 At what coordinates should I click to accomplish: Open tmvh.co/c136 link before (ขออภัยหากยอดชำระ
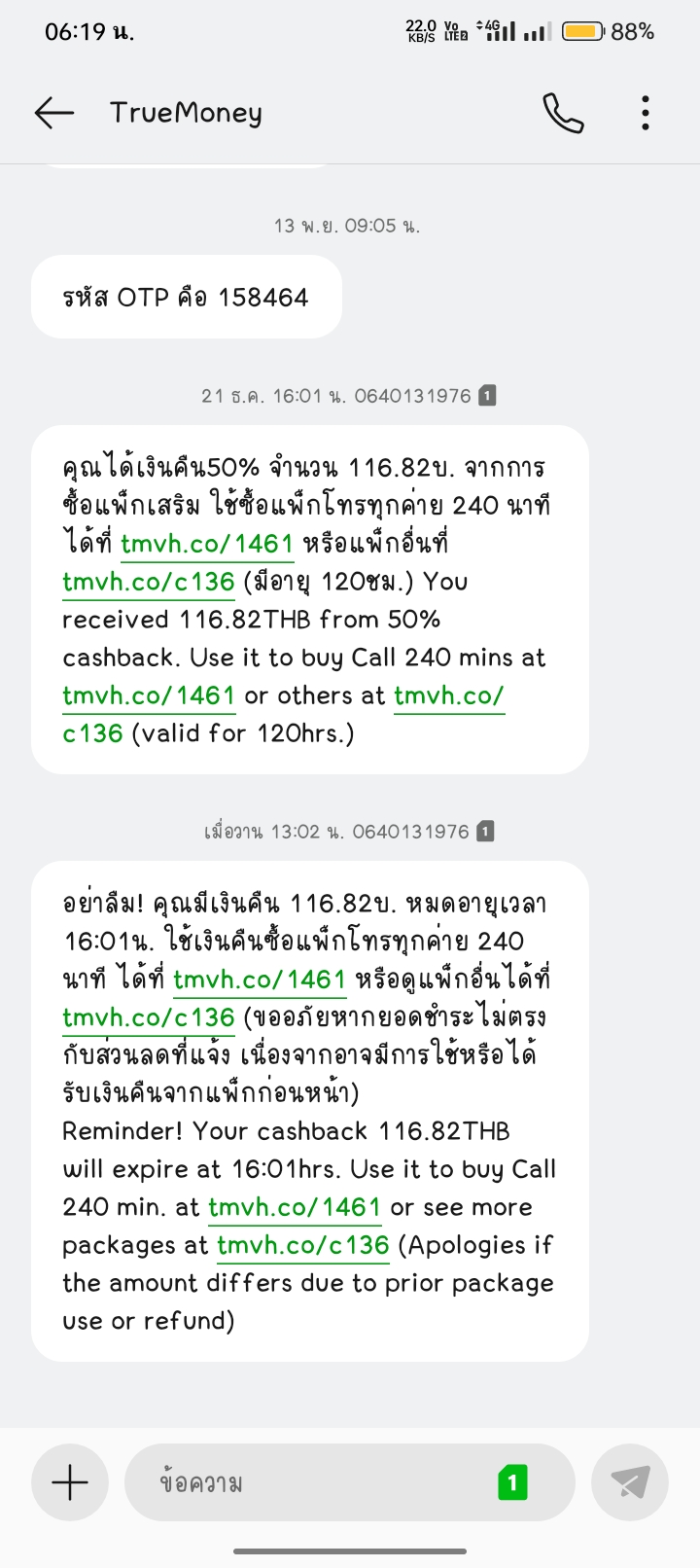click(x=149, y=1016)
